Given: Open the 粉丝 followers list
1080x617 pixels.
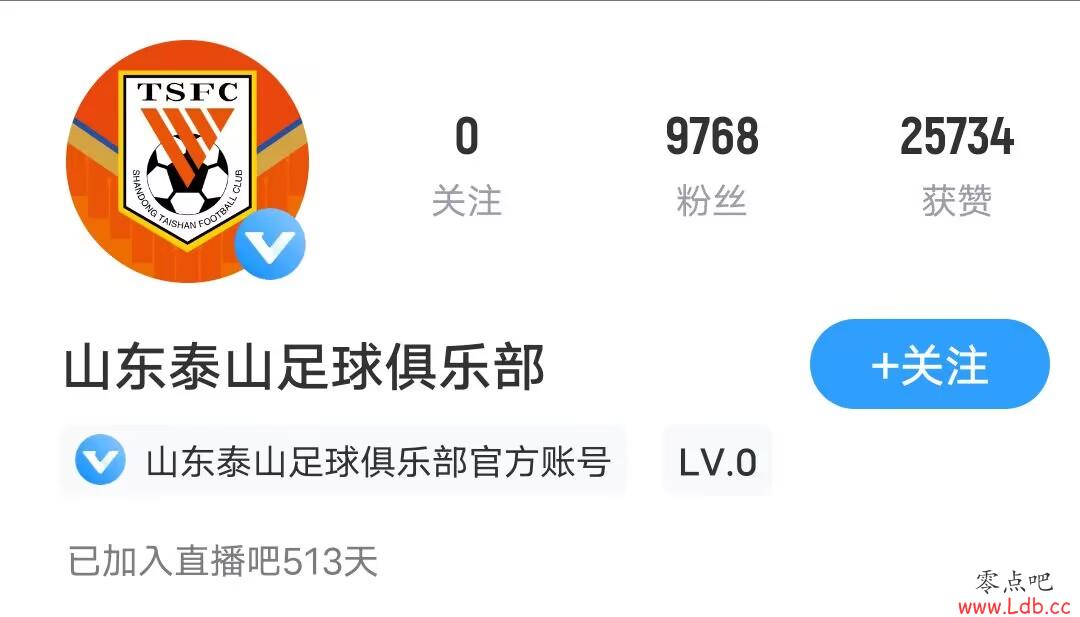Looking at the screenshot, I should pos(712,166).
